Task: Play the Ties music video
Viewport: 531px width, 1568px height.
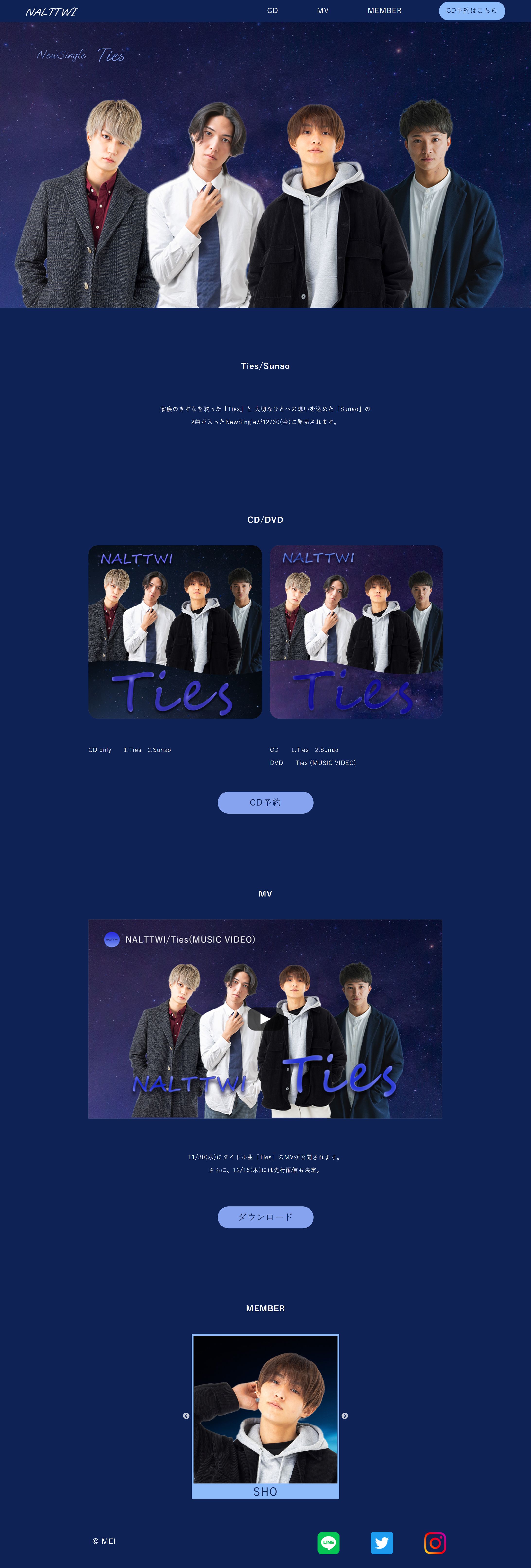Action: (265, 1018)
